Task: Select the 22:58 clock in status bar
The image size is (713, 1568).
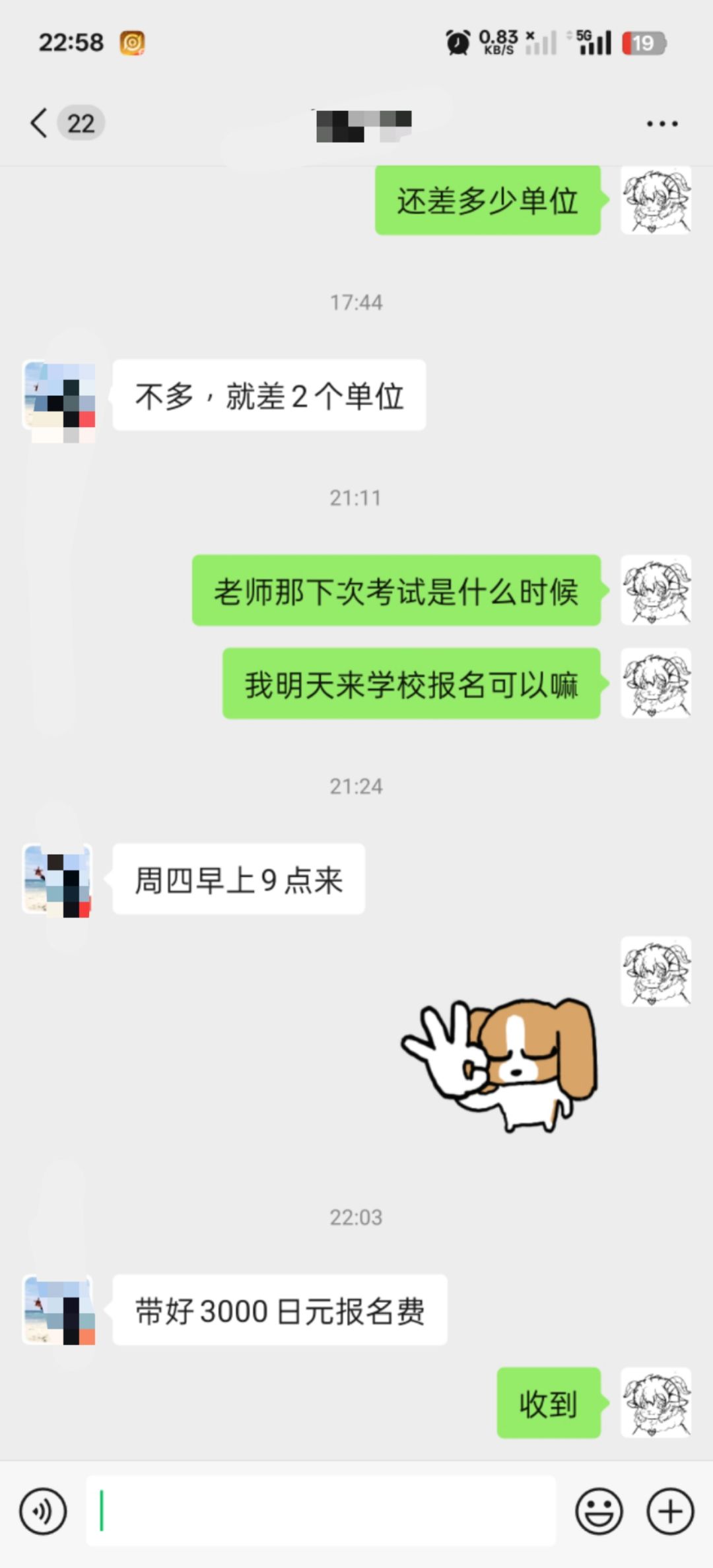Action: 71,42
